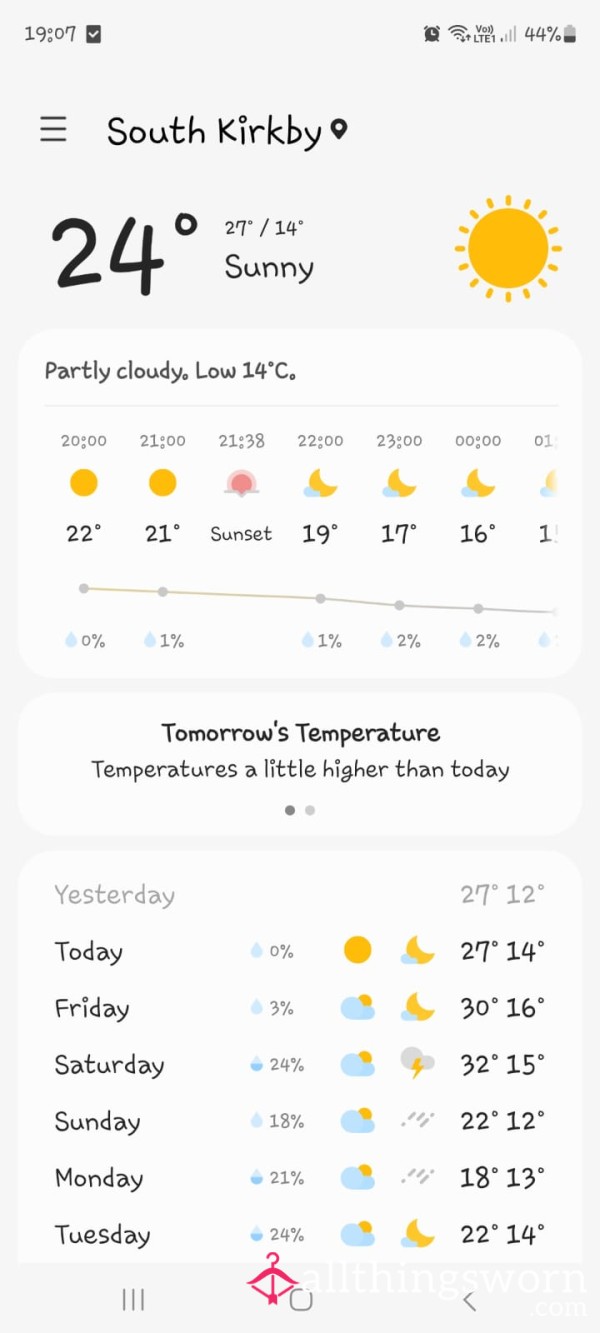Open the hourly forecast card
Viewport: 600px width, 1333px height.
tap(299, 505)
